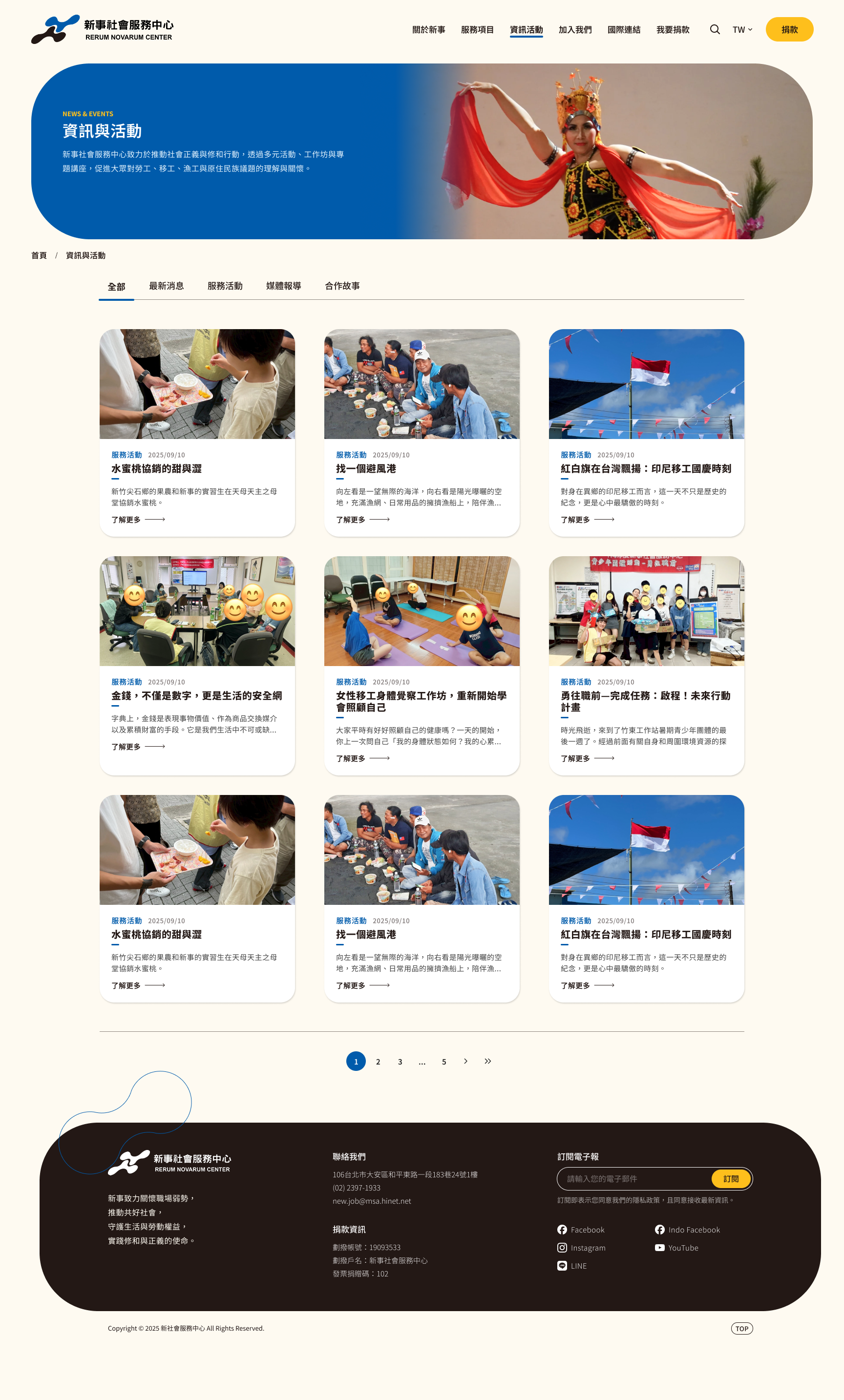The height and width of the screenshot is (1400, 844).
Task: Tap the 訂閱 subscribe button
Action: 730,1178
